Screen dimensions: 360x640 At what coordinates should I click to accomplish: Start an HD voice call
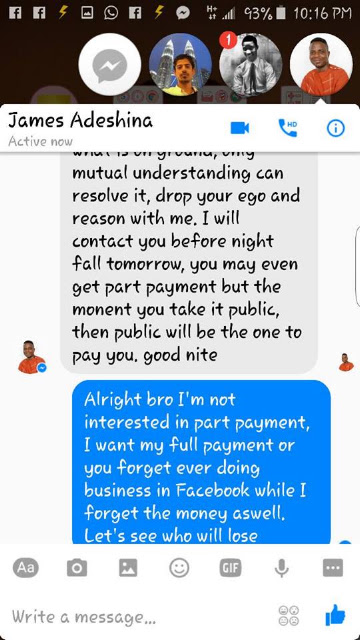click(288, 128)
